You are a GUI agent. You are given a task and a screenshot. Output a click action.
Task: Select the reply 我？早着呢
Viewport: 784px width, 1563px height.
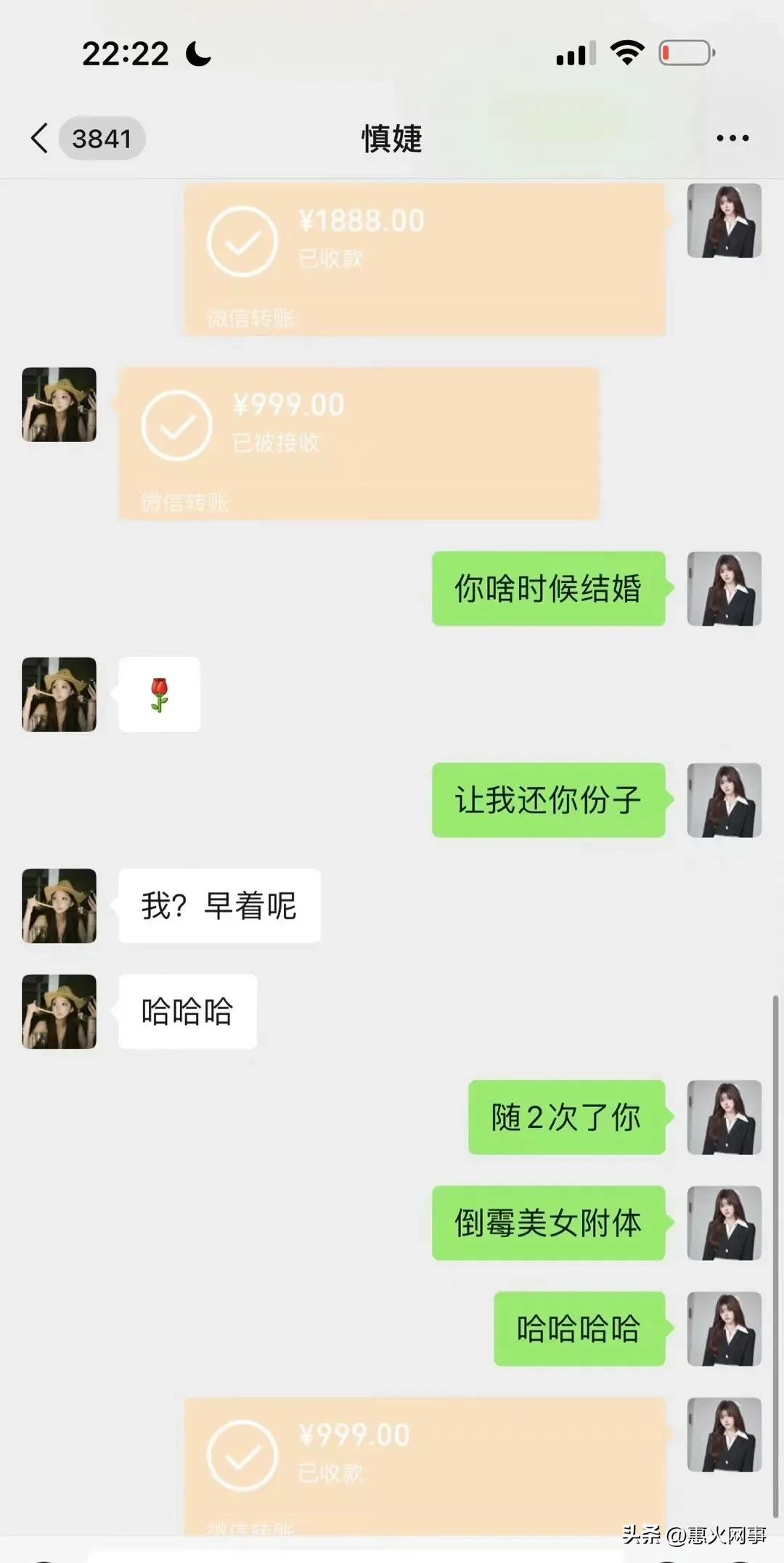pyautogui.click(x=219, y=905)
